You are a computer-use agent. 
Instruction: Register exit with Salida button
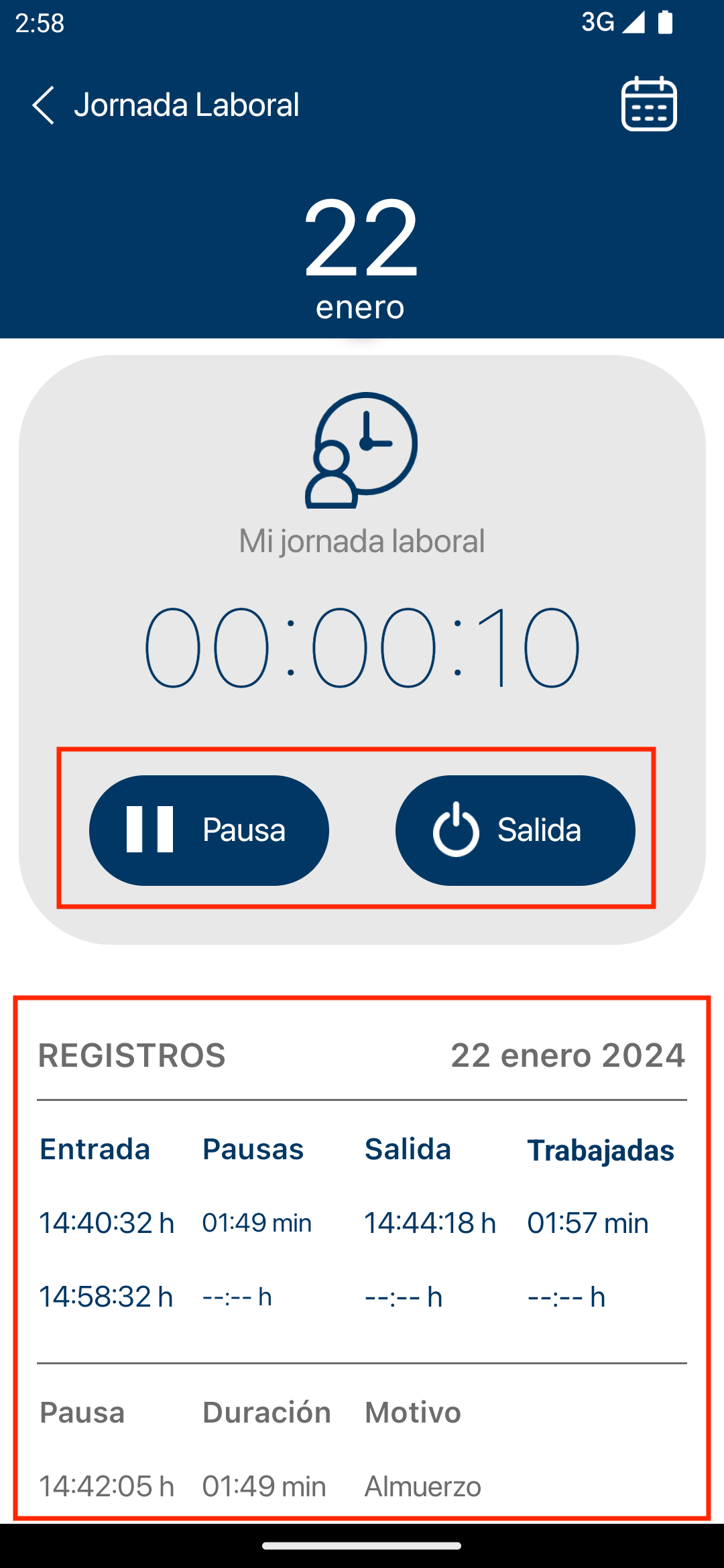tap(515, 830)
